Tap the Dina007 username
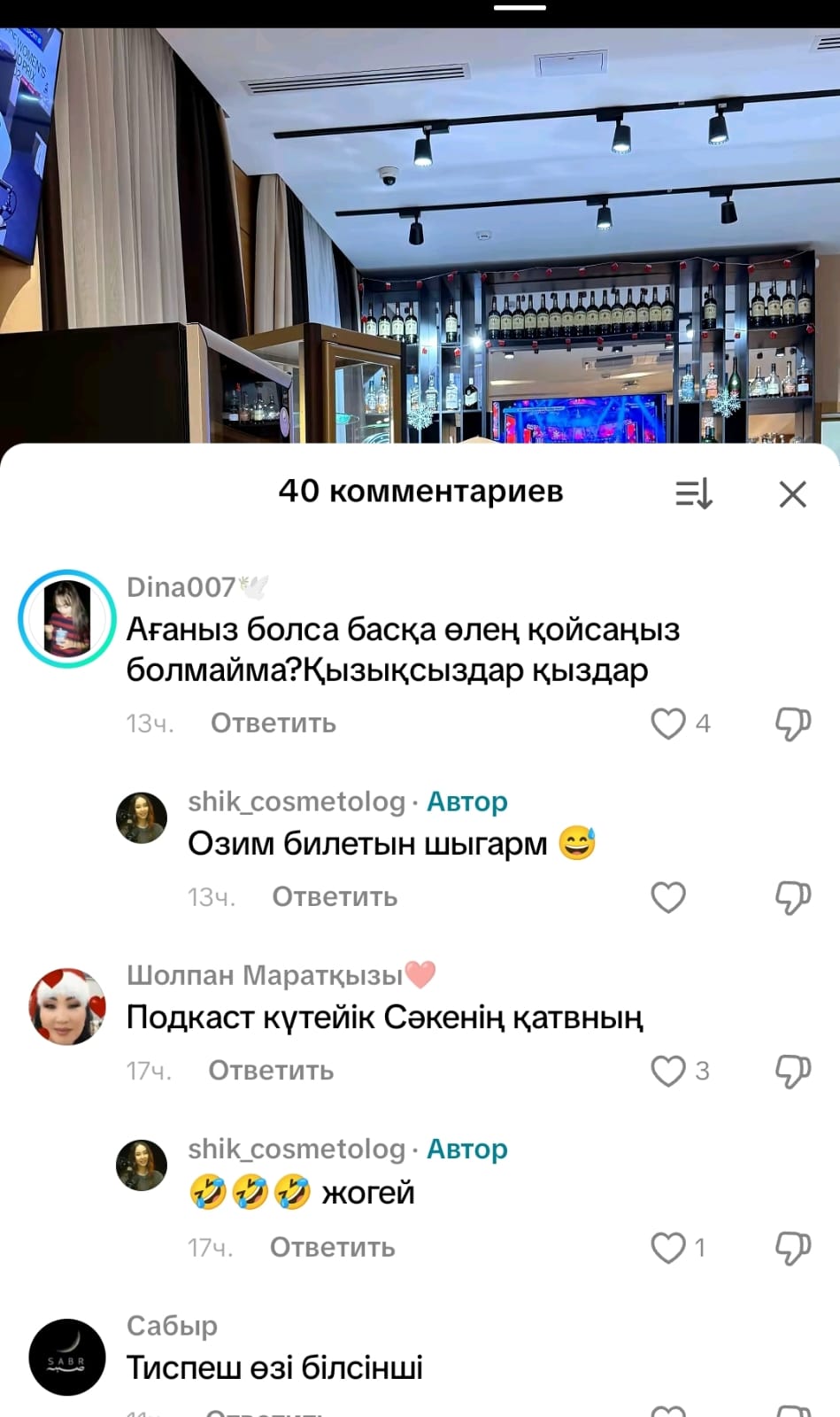The image size is (840, 1417). [181, 587]
